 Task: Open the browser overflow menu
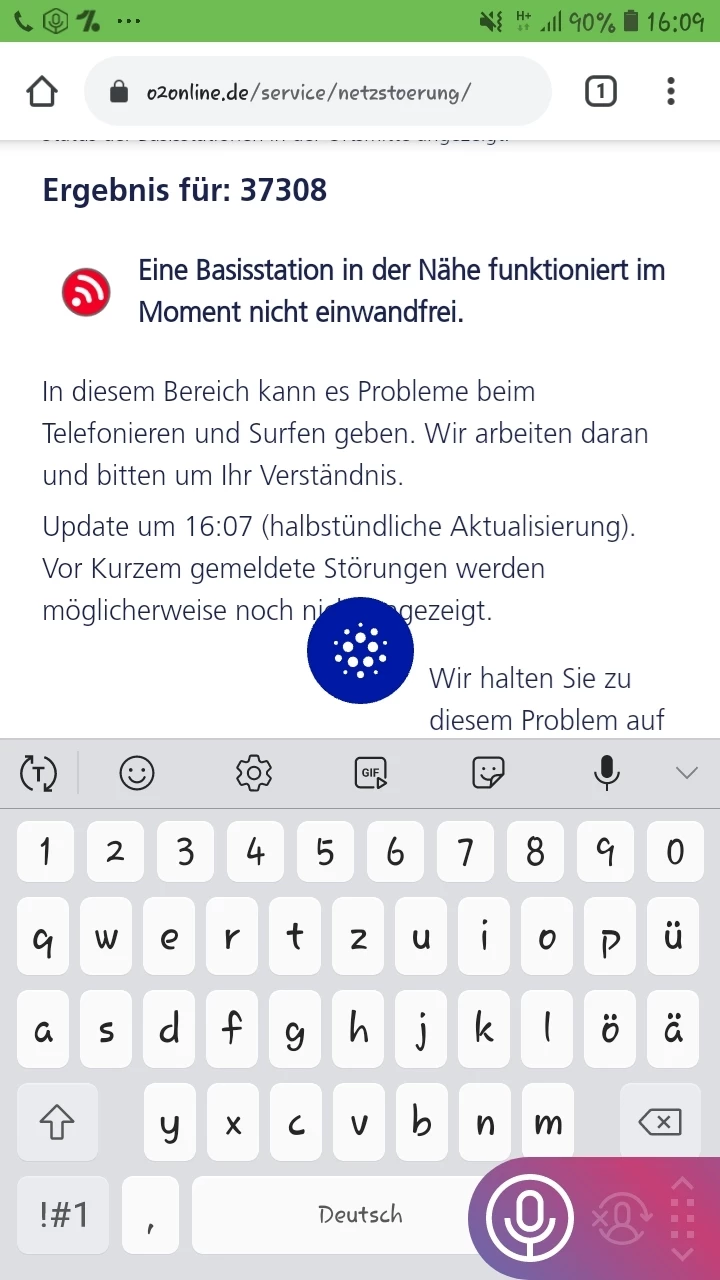point(670,92)
